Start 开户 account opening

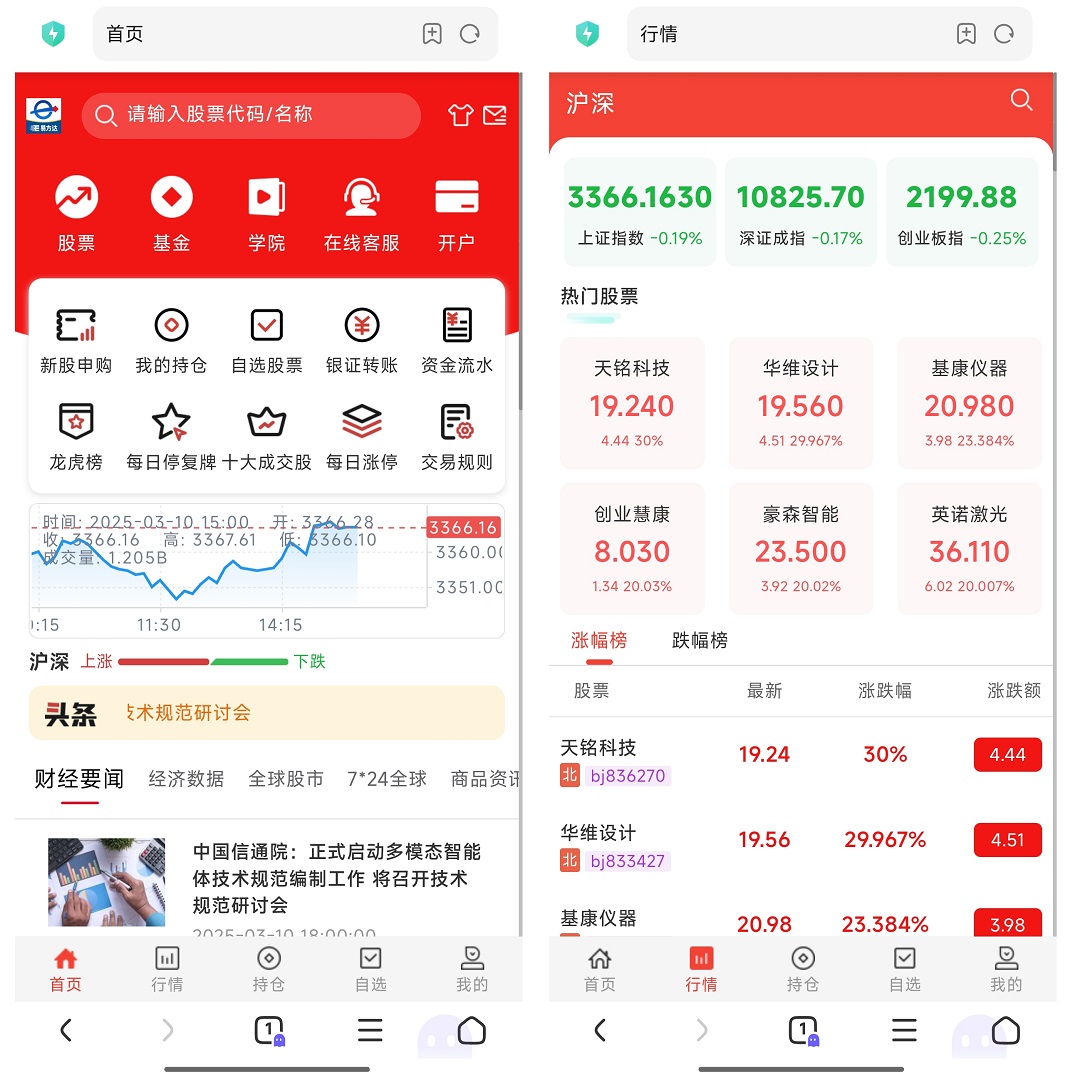456,212
